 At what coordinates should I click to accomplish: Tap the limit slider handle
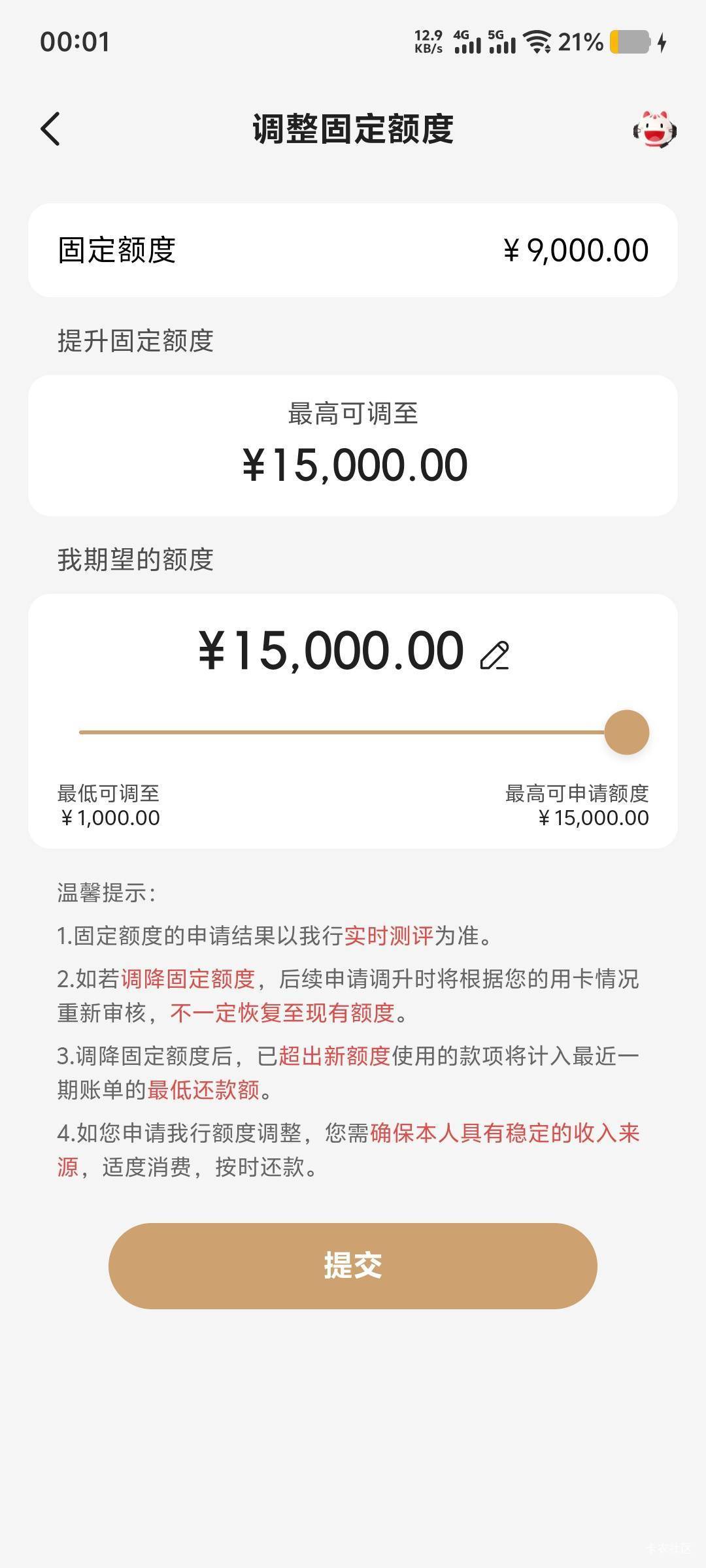click(626, 732)
